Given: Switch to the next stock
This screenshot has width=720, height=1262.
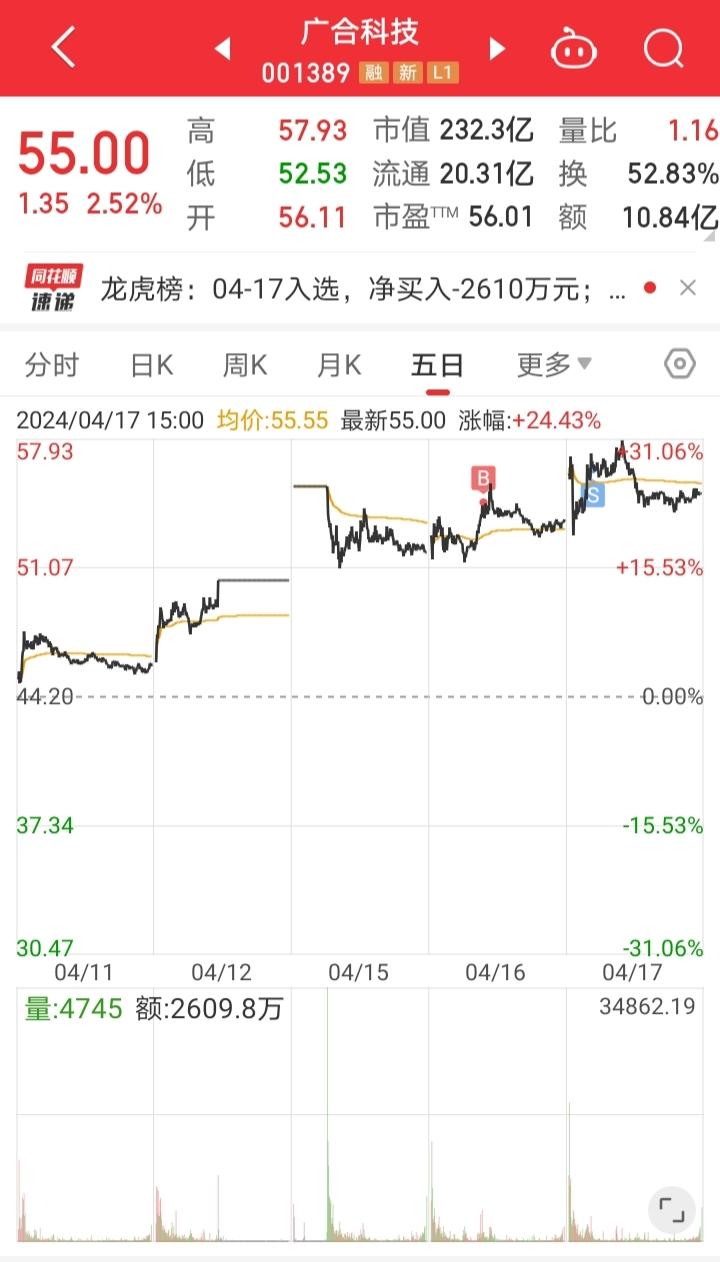Looking at the screenshot, I should coord(497,48).
